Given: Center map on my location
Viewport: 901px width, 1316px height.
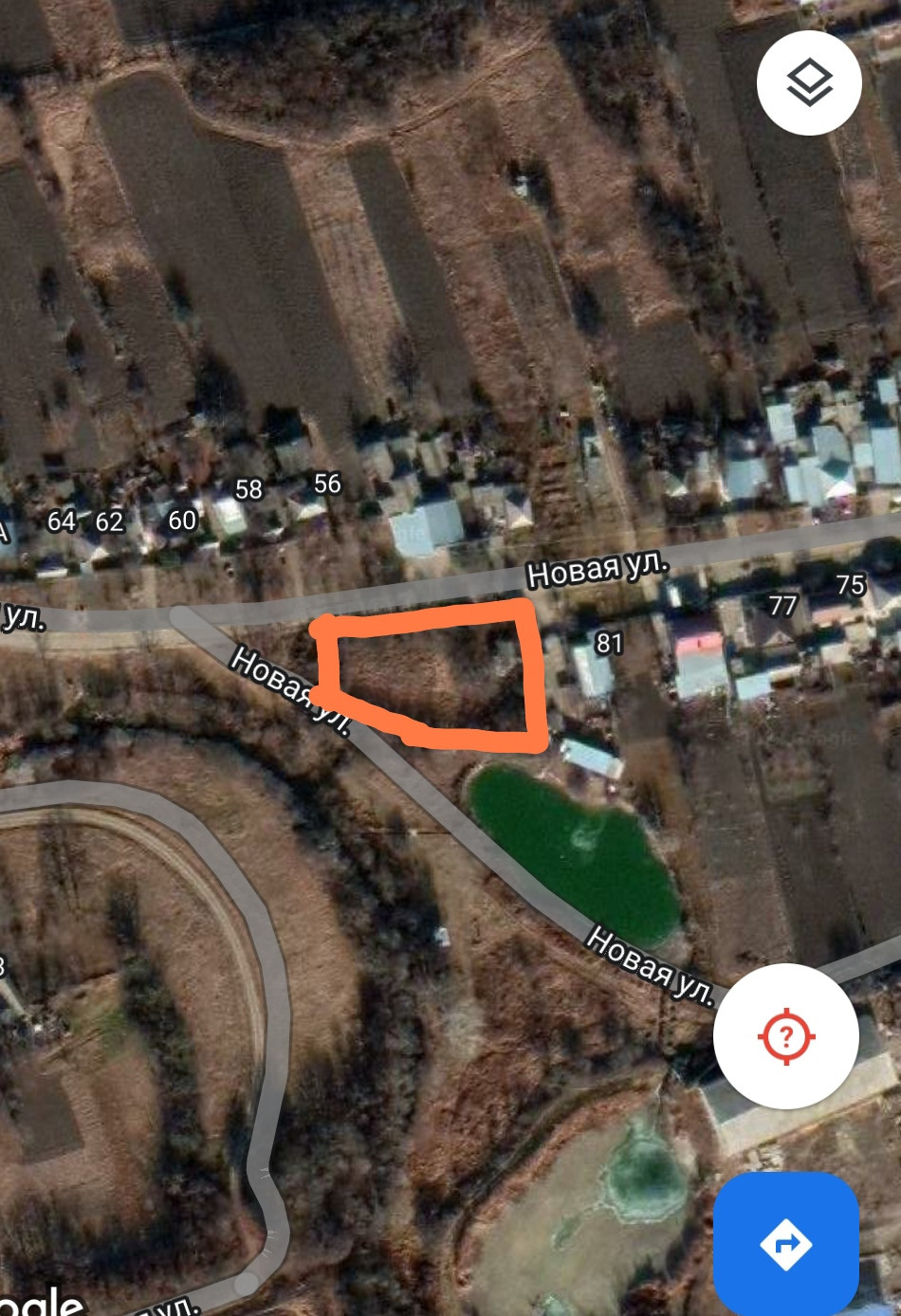Looking at the screenshot, I should point(785,1035).
